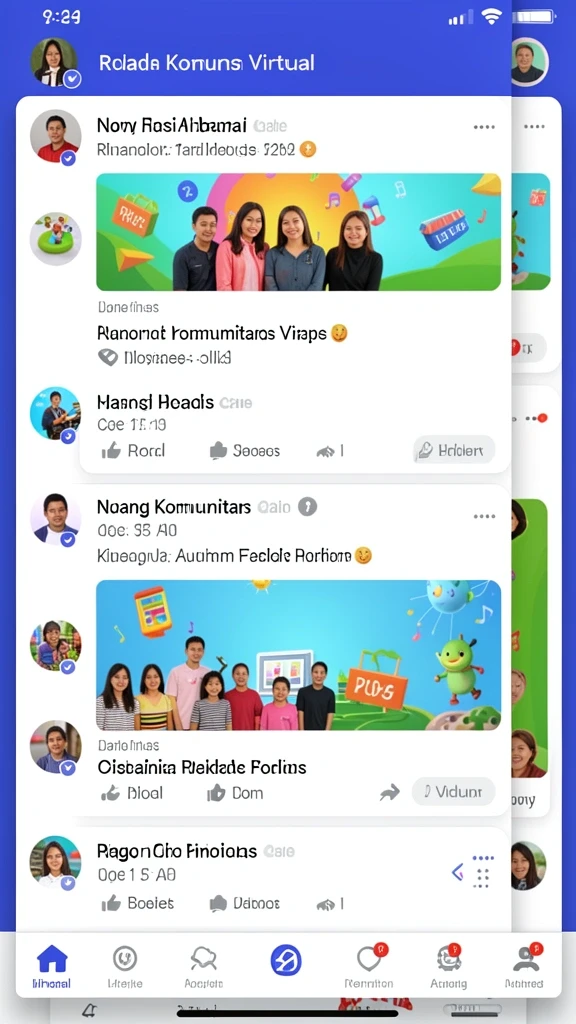Tap the Vidunr button
This screenshot has height=1024, width=576.
453,792
